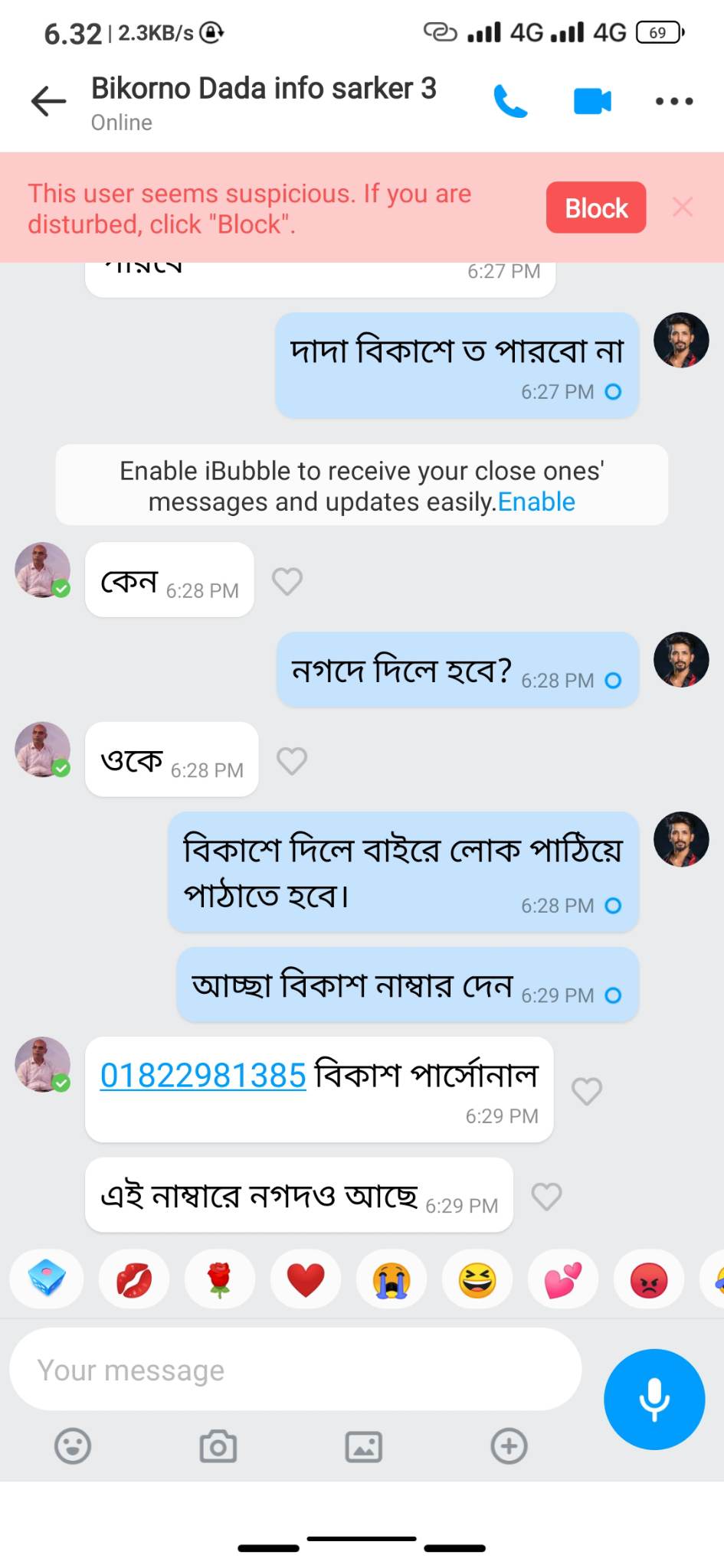This screenshot has height=1568, width=724.
Task: Like the "এই নাম্বারে নগদও আছে" message
Action: pyautogui.click(x=546, y=1196)
